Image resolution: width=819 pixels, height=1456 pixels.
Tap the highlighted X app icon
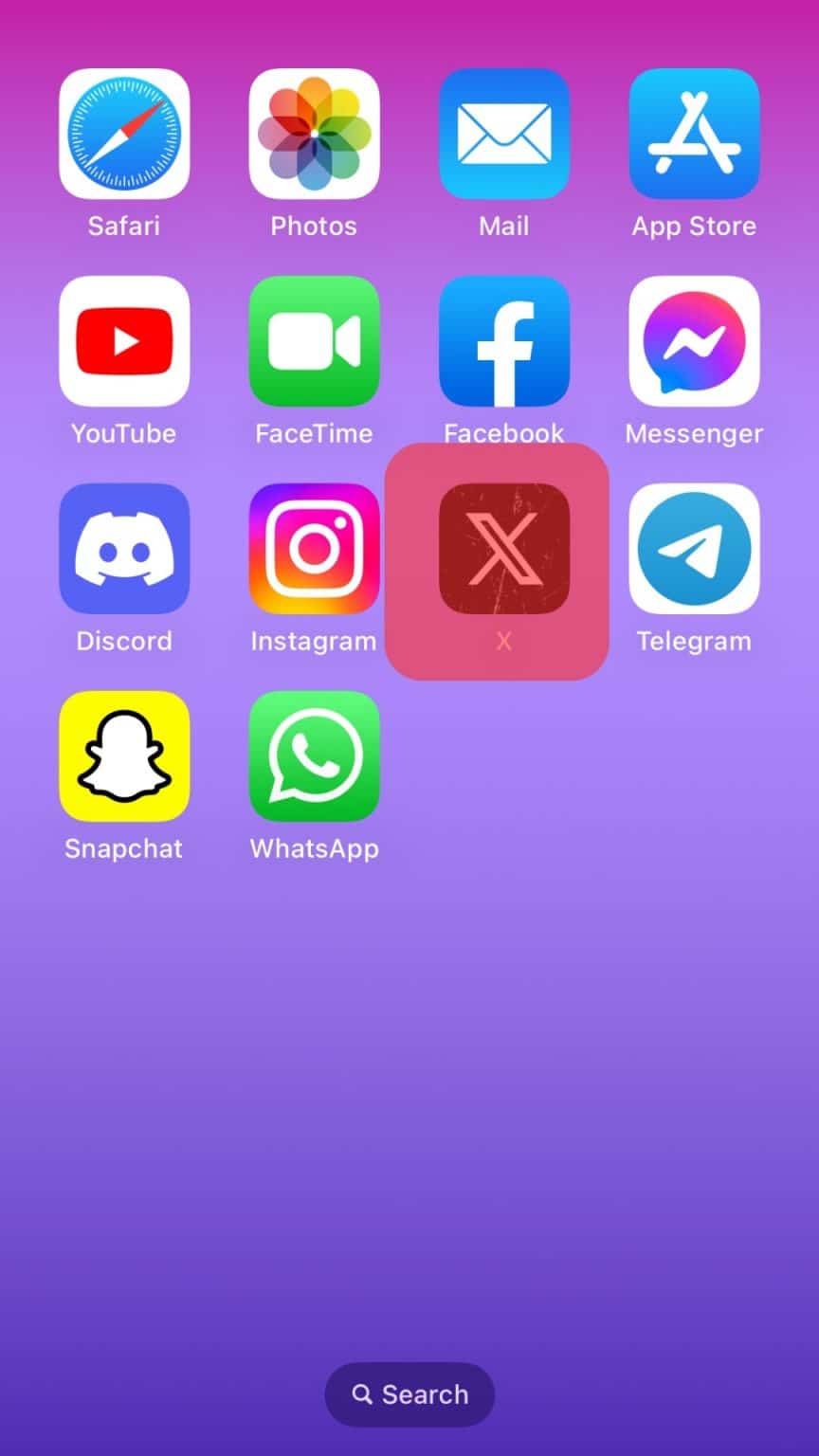point(504,549)
